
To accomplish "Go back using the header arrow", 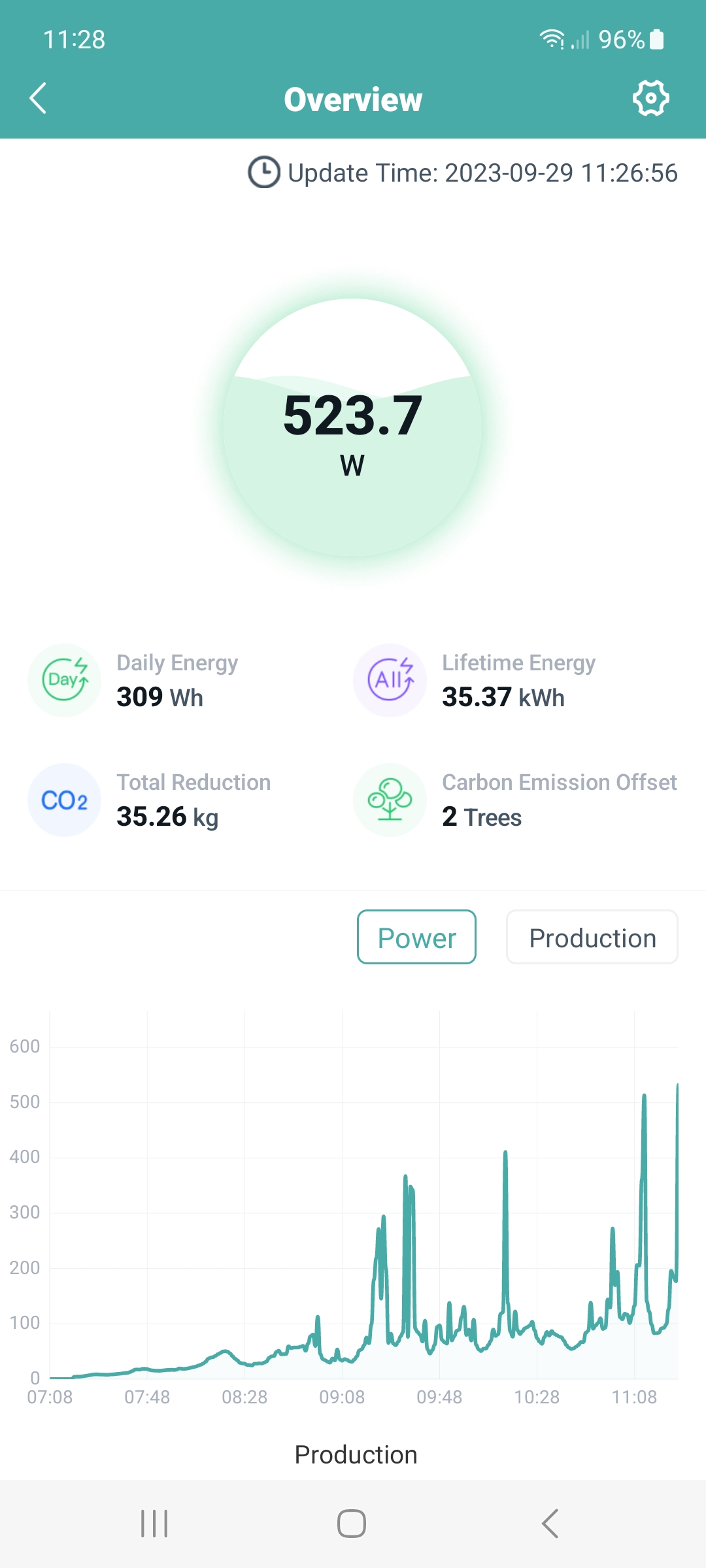I will click(38, 99).
